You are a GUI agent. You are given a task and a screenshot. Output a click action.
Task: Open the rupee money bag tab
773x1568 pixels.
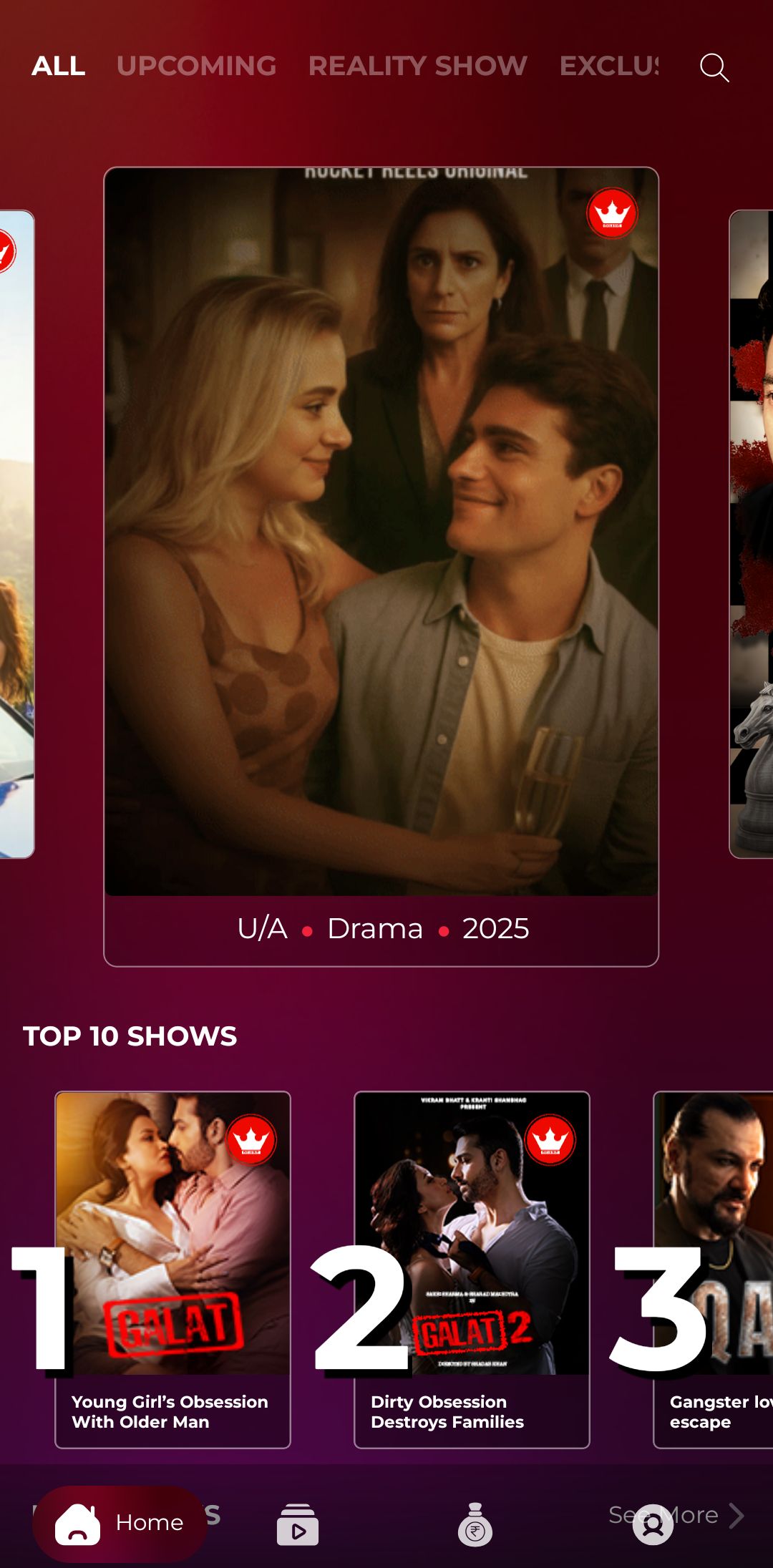[x=475, y=1524]
